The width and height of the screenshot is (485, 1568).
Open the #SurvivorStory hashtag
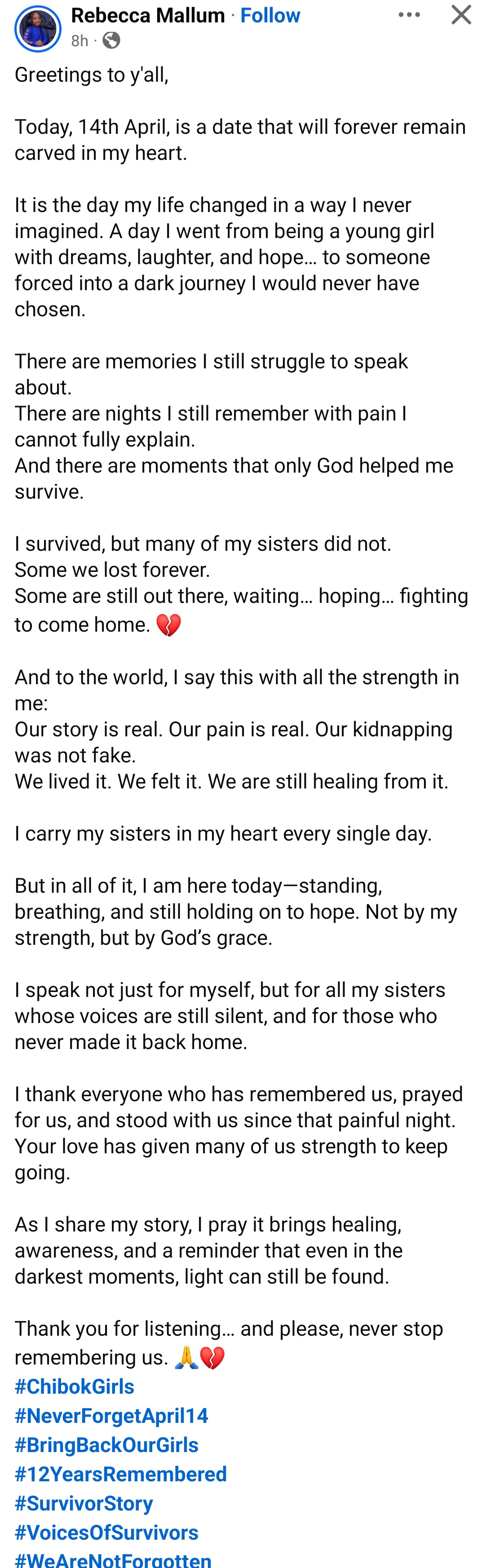pyautogui.click(x=84, y=1503)
